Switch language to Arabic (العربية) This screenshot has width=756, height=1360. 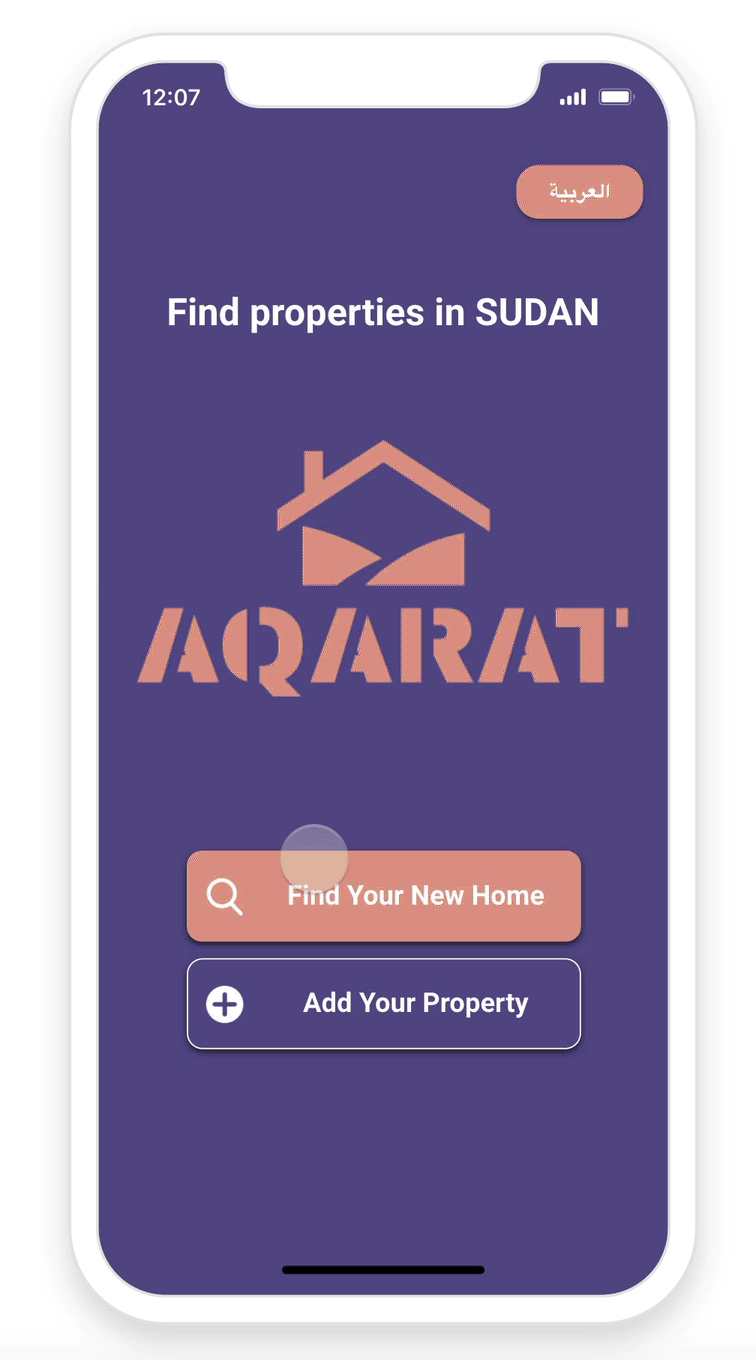tap(579, 192)
